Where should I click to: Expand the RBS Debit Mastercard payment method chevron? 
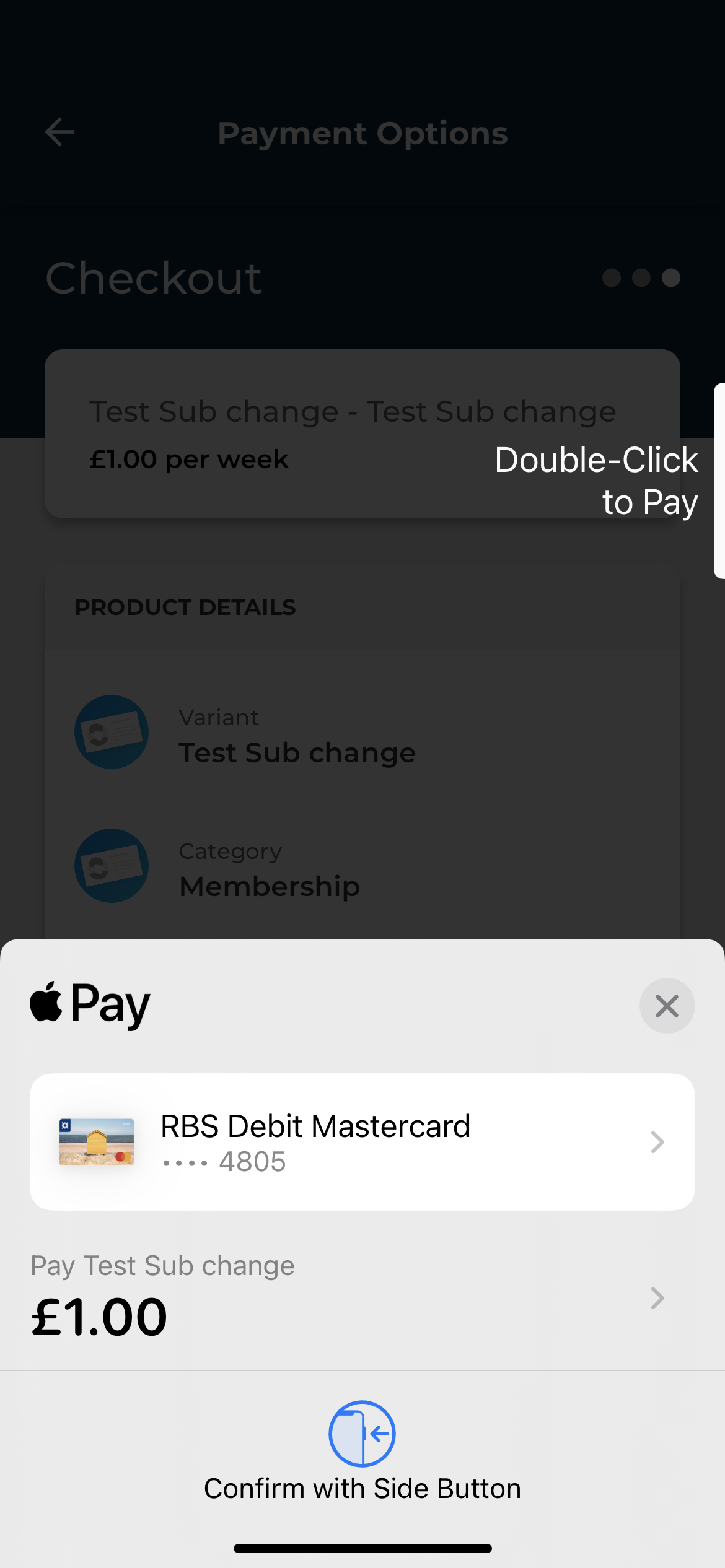[657, 1141]
